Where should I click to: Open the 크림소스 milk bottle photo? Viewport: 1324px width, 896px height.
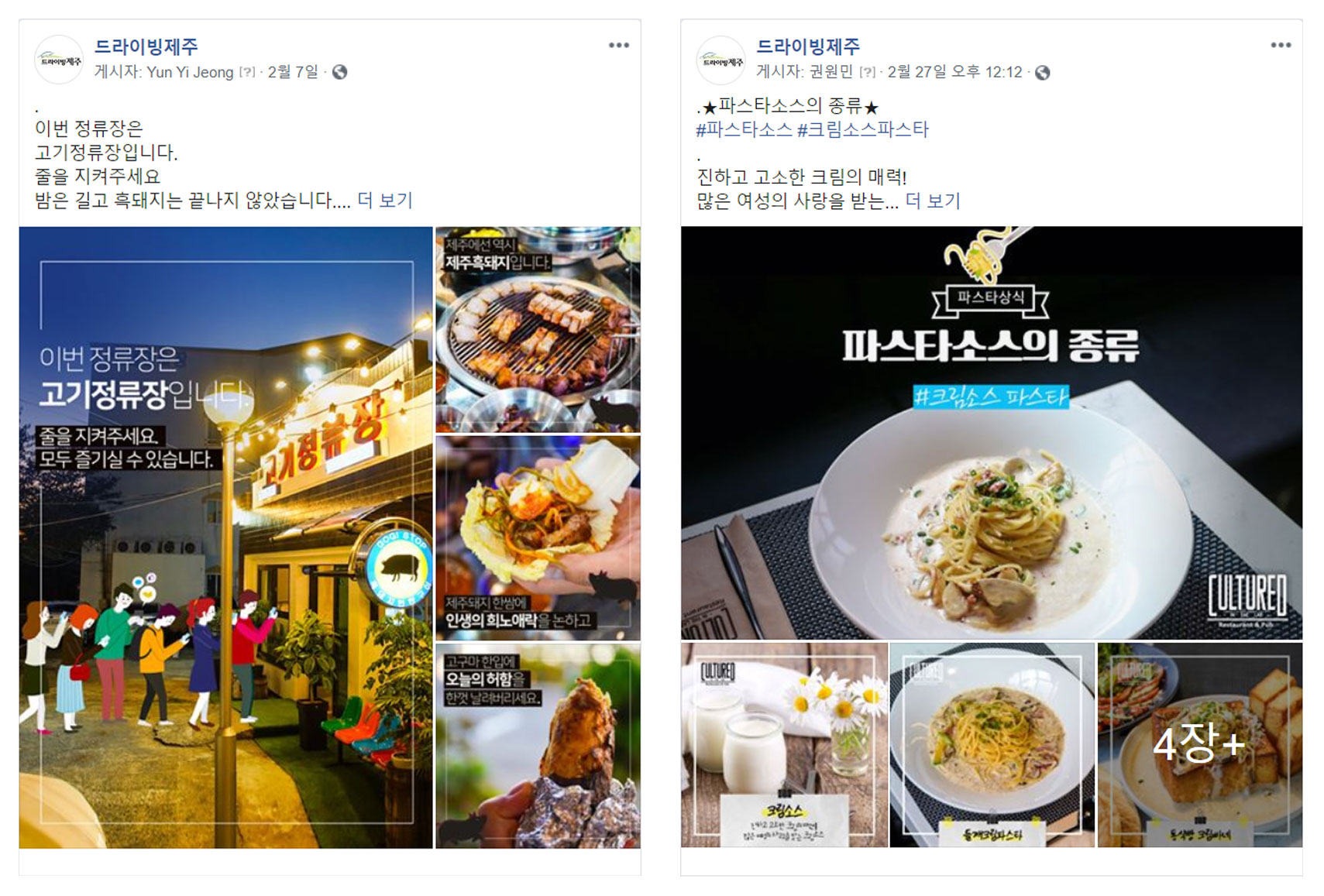click(784, 744)
